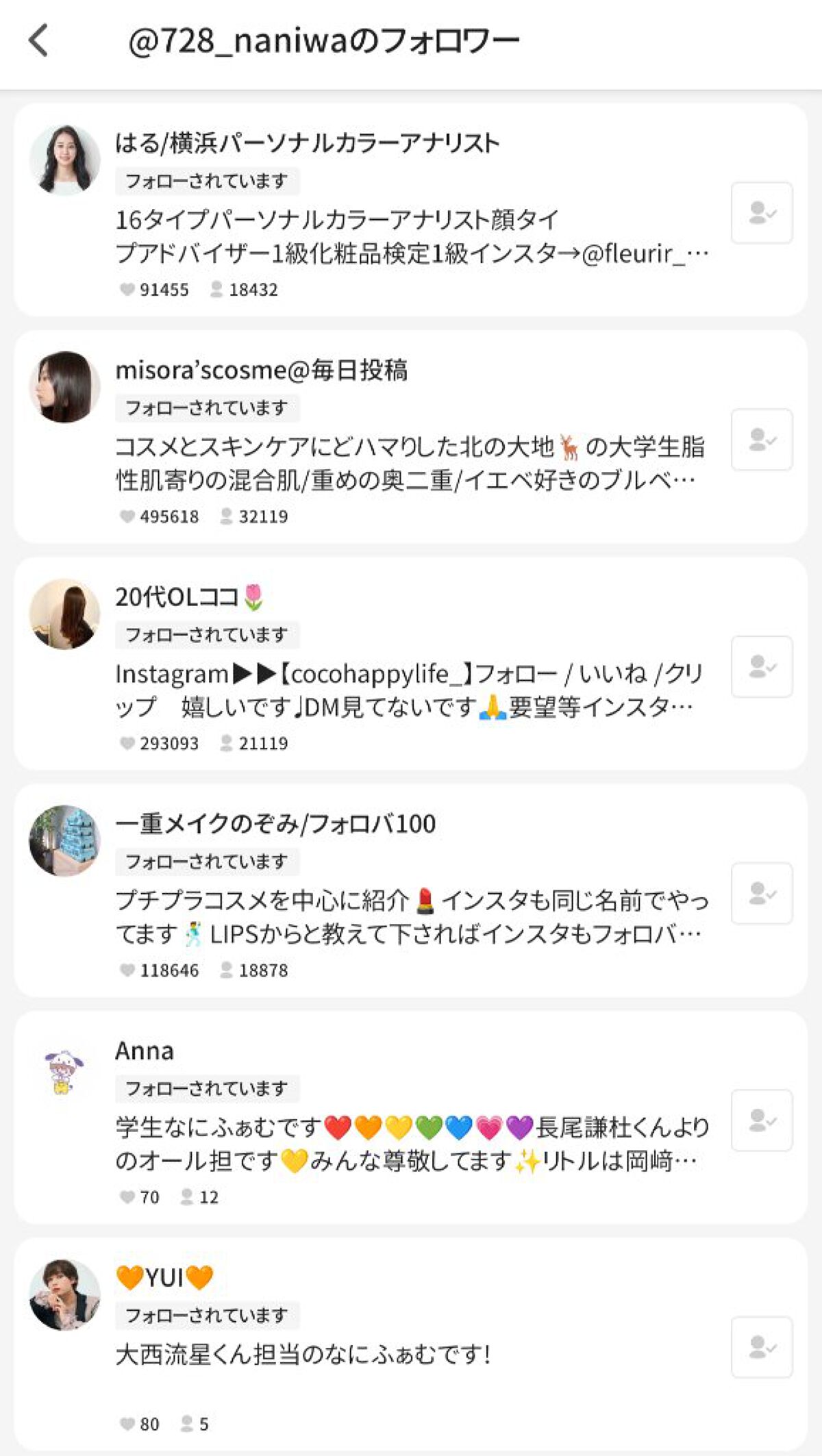822x1456 pixels.
Task: Click the follower count icon beside 32119
Action: click(x=226, y=517)
